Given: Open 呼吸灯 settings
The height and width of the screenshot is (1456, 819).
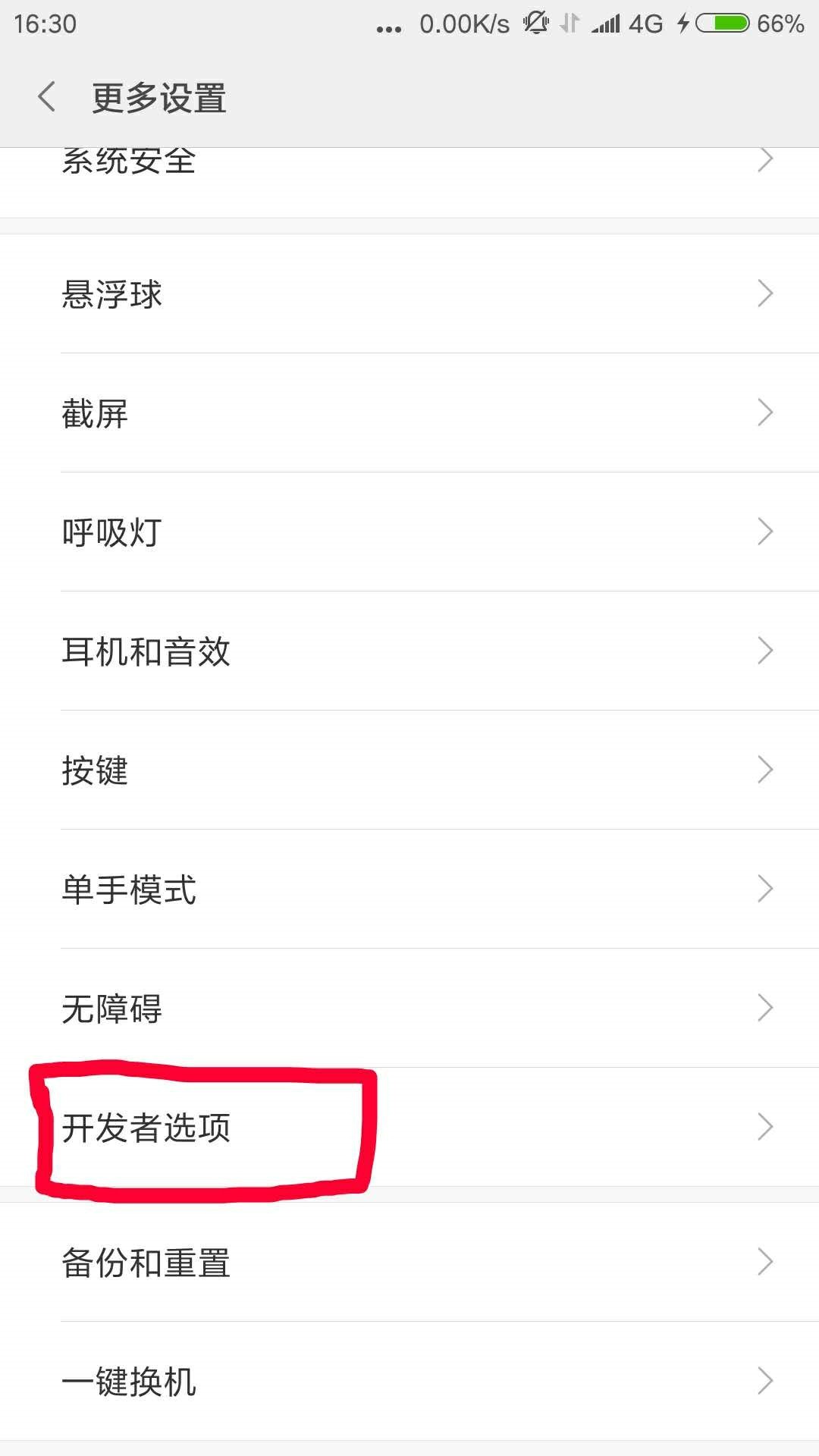Looking at the screenshot, I should (x=409, y=532).
